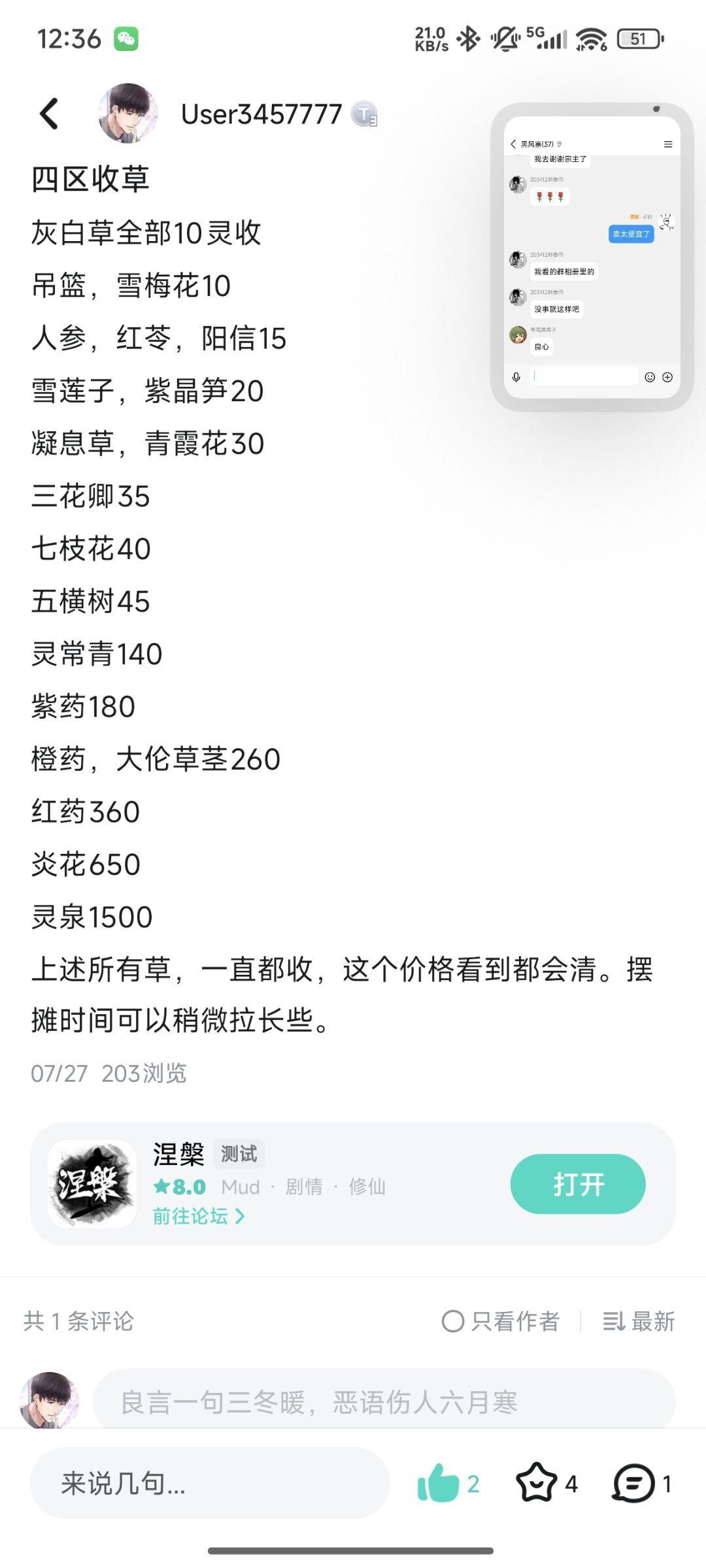Go to the forum via 前往论坛
This screenshot has height=1568, width=706.
point(198,1216)
